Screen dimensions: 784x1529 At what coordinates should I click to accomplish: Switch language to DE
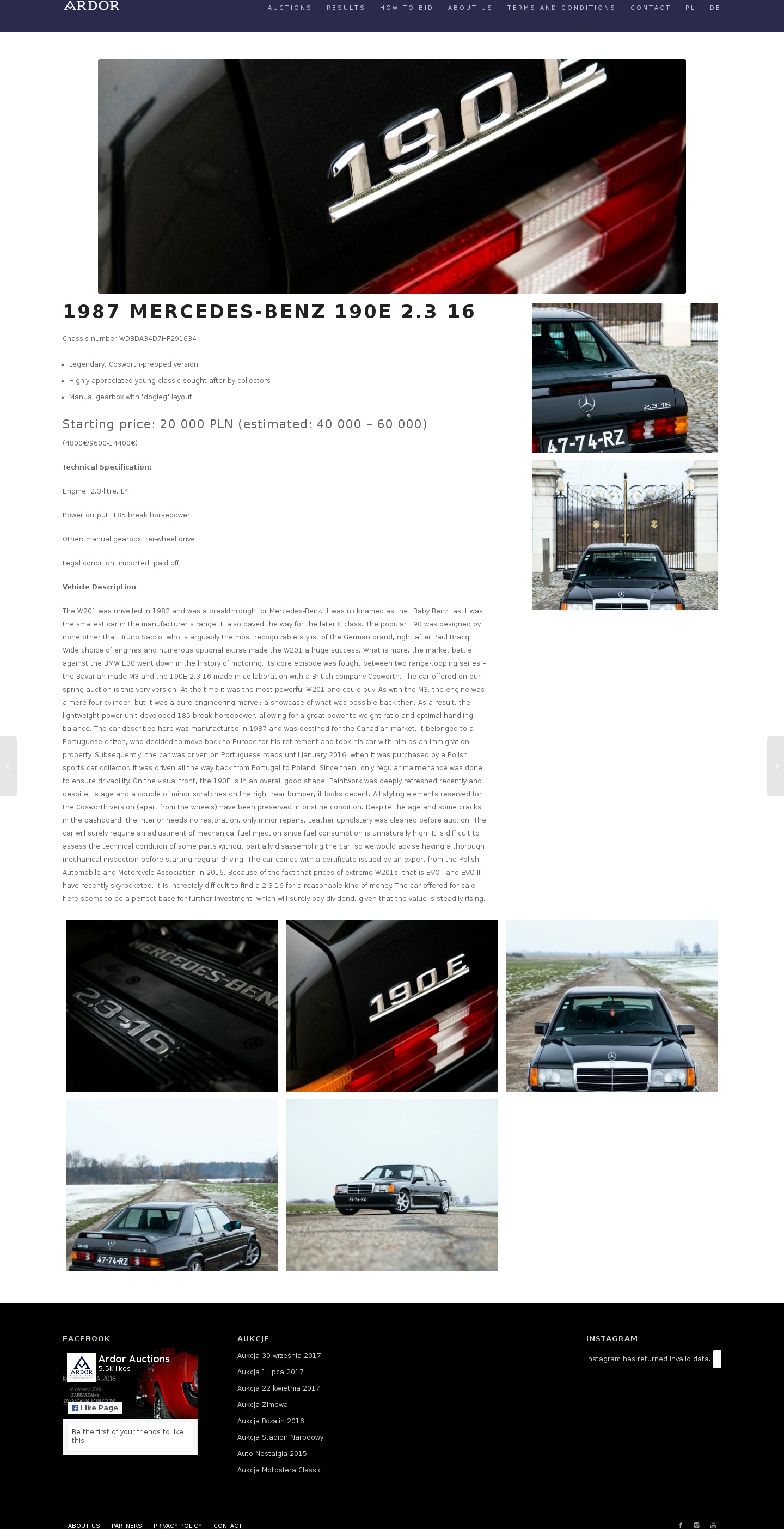coord(714,8)
